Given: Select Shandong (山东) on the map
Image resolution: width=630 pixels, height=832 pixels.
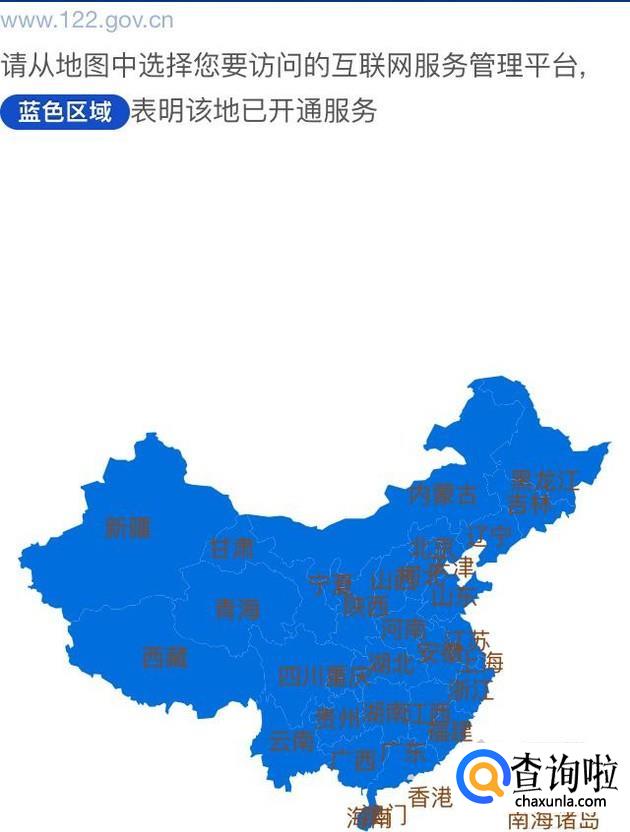Looking at the screenshot, I should point(454,596).
